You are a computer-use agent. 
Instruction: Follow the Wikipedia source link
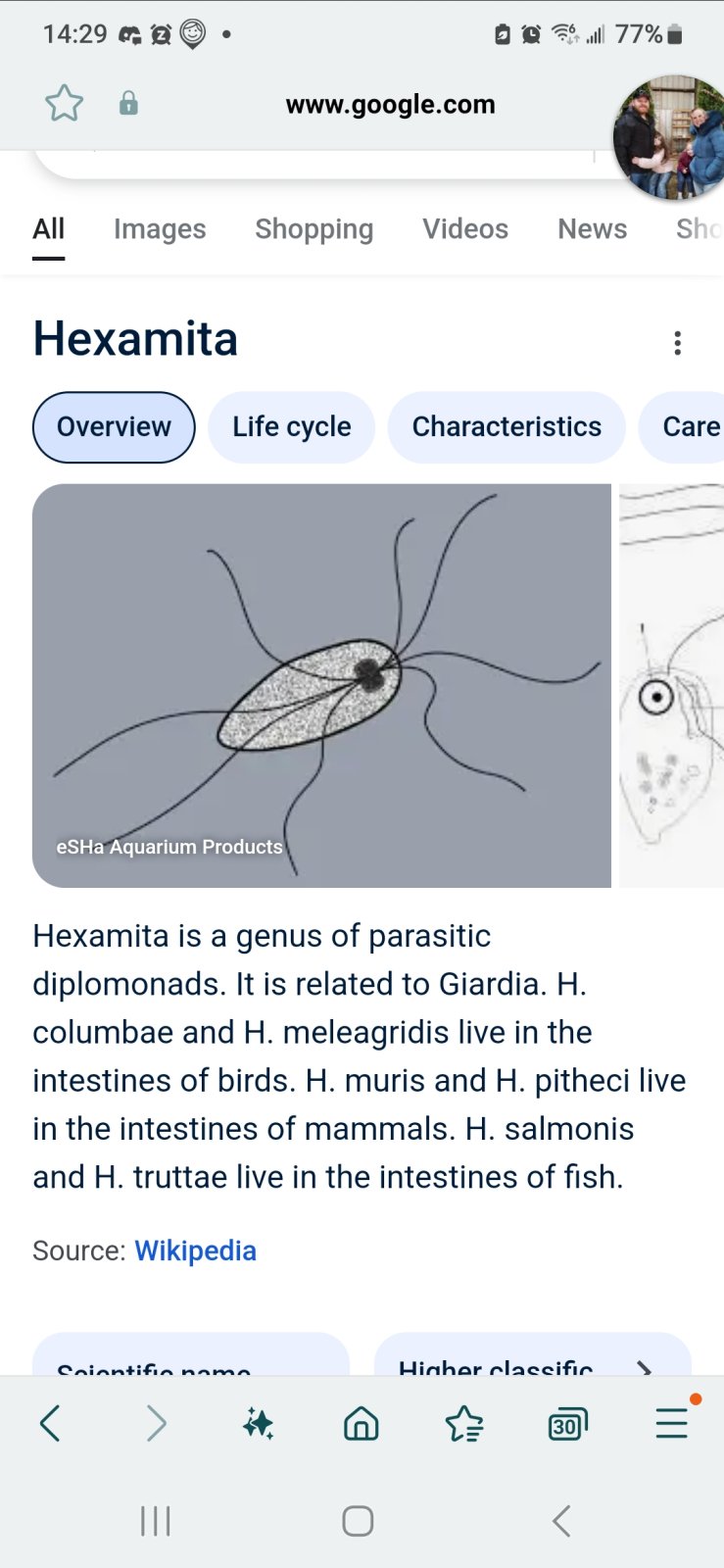(x=195, y=1251)
